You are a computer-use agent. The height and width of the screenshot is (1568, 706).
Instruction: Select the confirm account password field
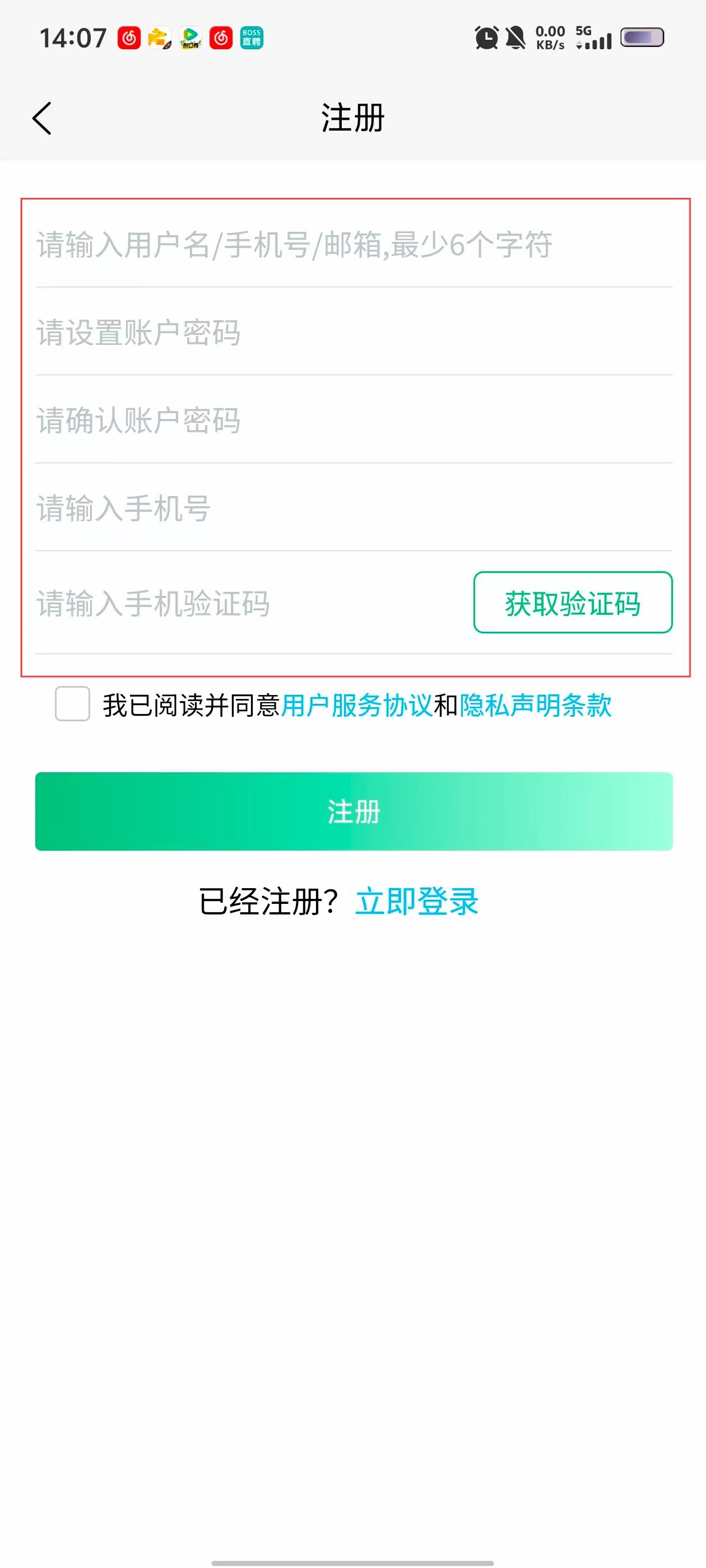pyautogui.click(x=354, y=421)
